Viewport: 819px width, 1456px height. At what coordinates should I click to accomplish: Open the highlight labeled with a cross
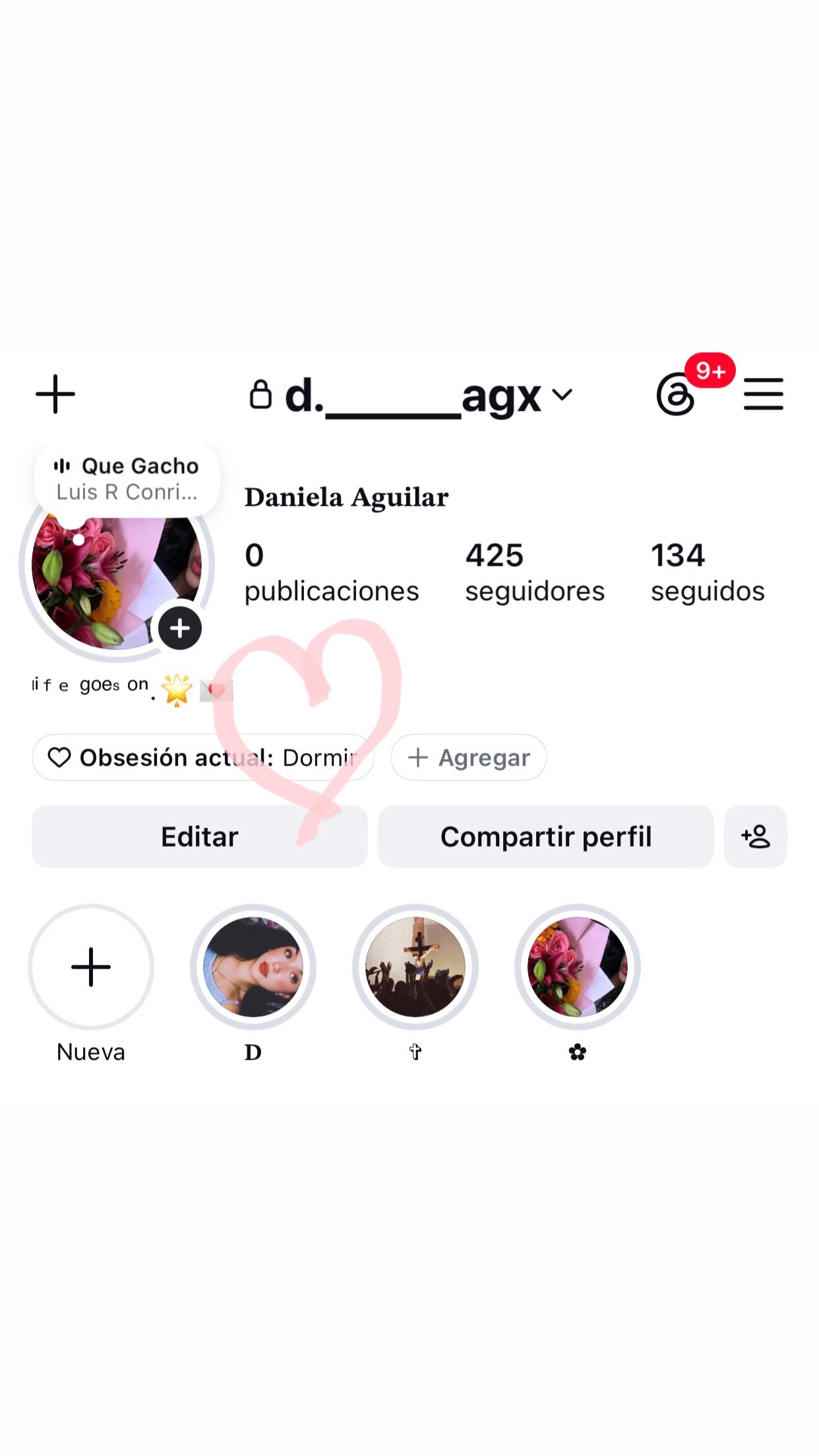(415, 967)
